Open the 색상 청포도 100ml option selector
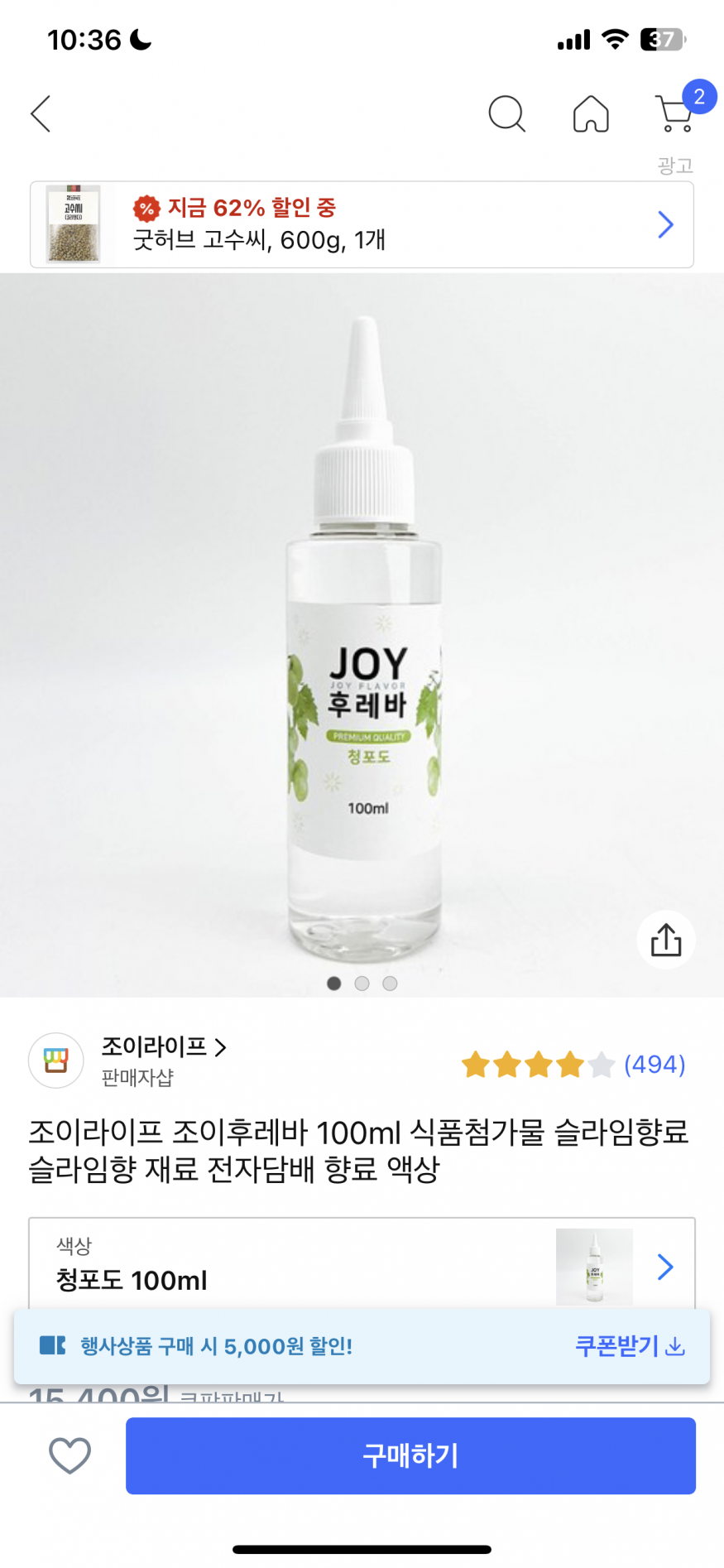Screen dimensions: 724x1568 362,1266
